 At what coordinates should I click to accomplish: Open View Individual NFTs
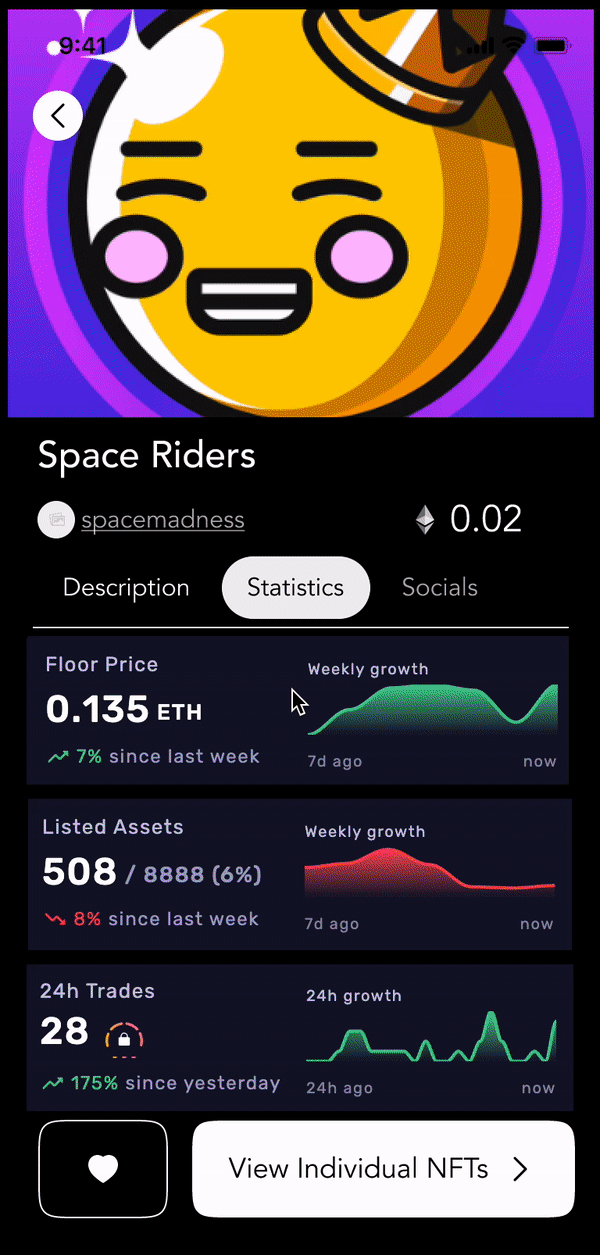tap(383, 1168)
